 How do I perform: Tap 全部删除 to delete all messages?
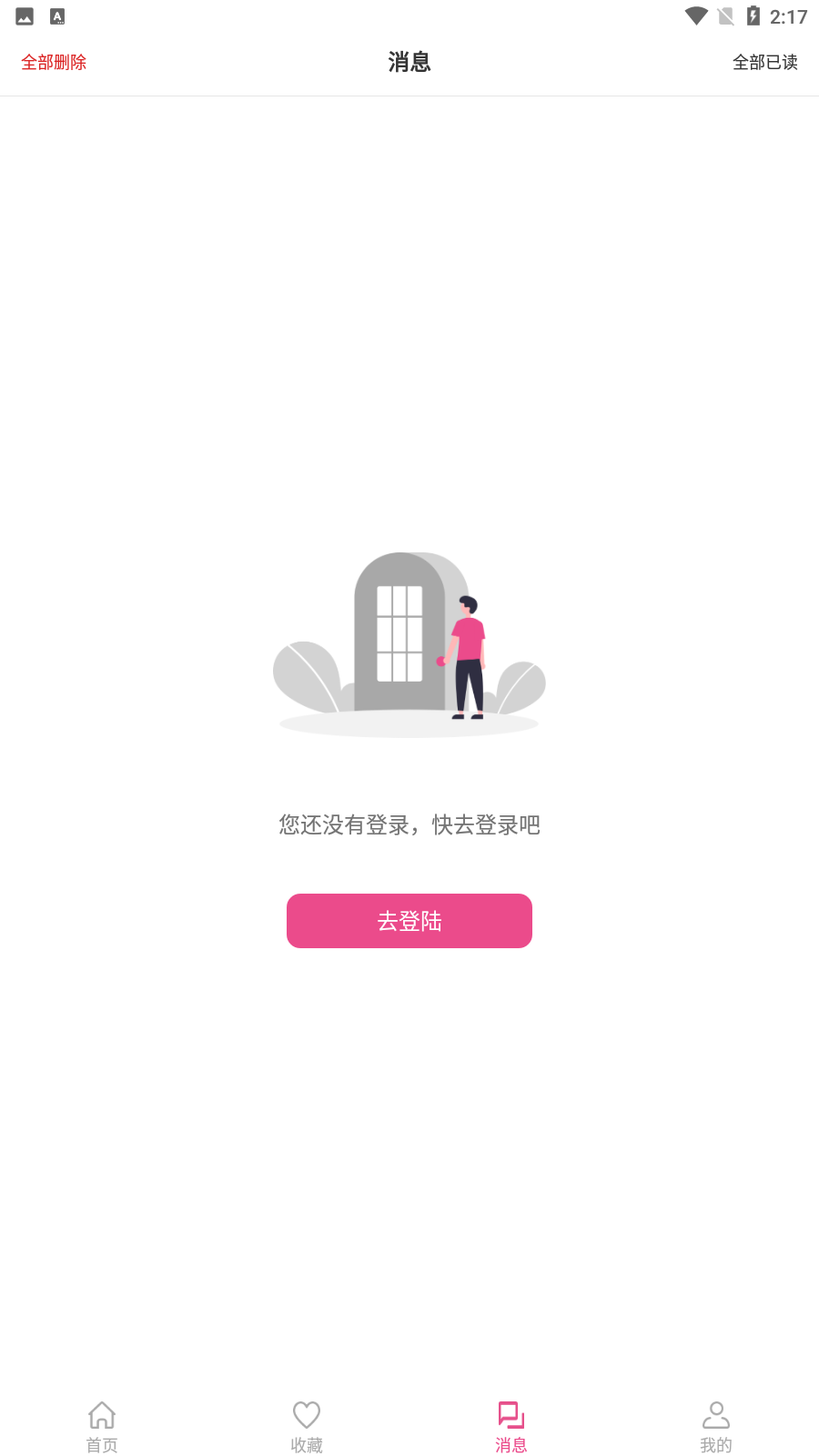[x=55, y=63]
